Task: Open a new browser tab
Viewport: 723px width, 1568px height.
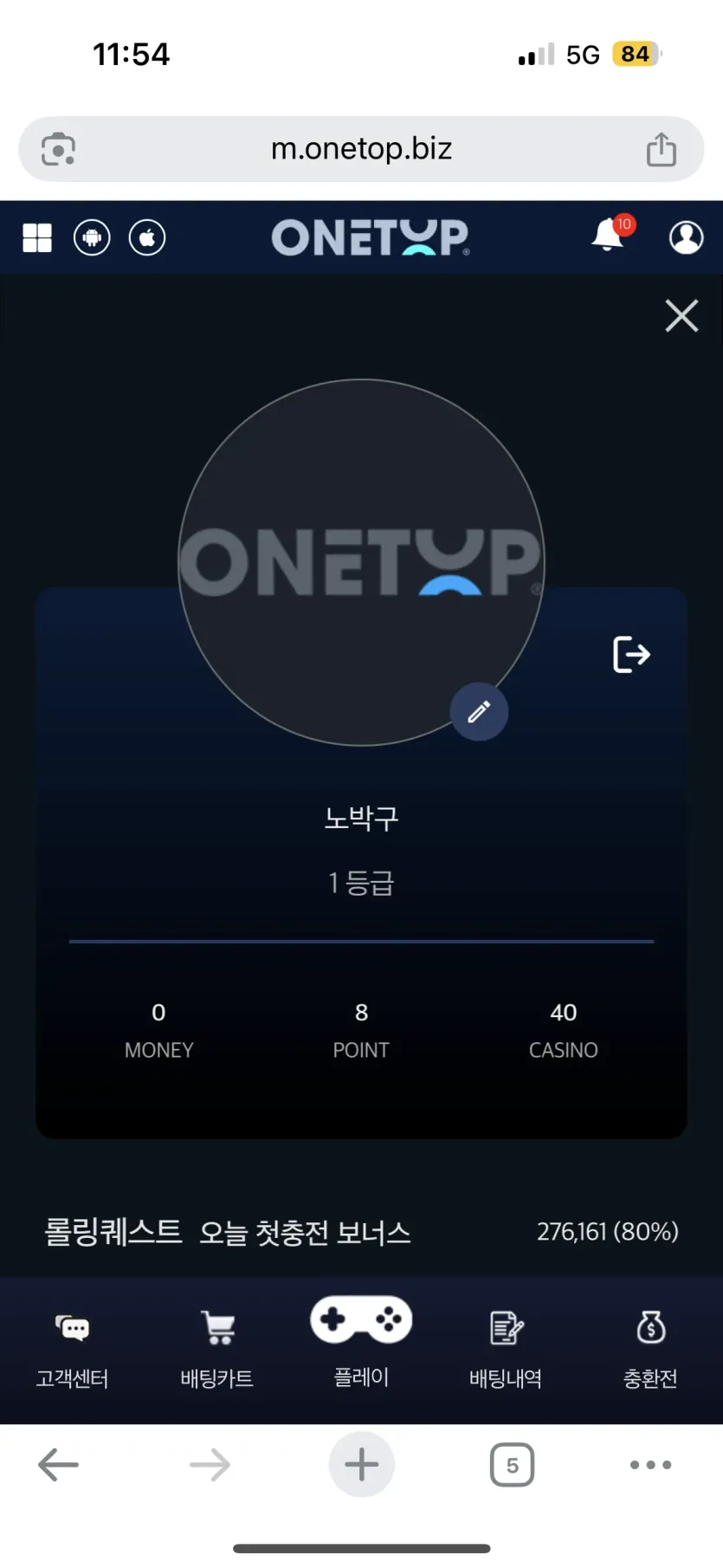Action: pyautogui.click(x=361, y=1465)
